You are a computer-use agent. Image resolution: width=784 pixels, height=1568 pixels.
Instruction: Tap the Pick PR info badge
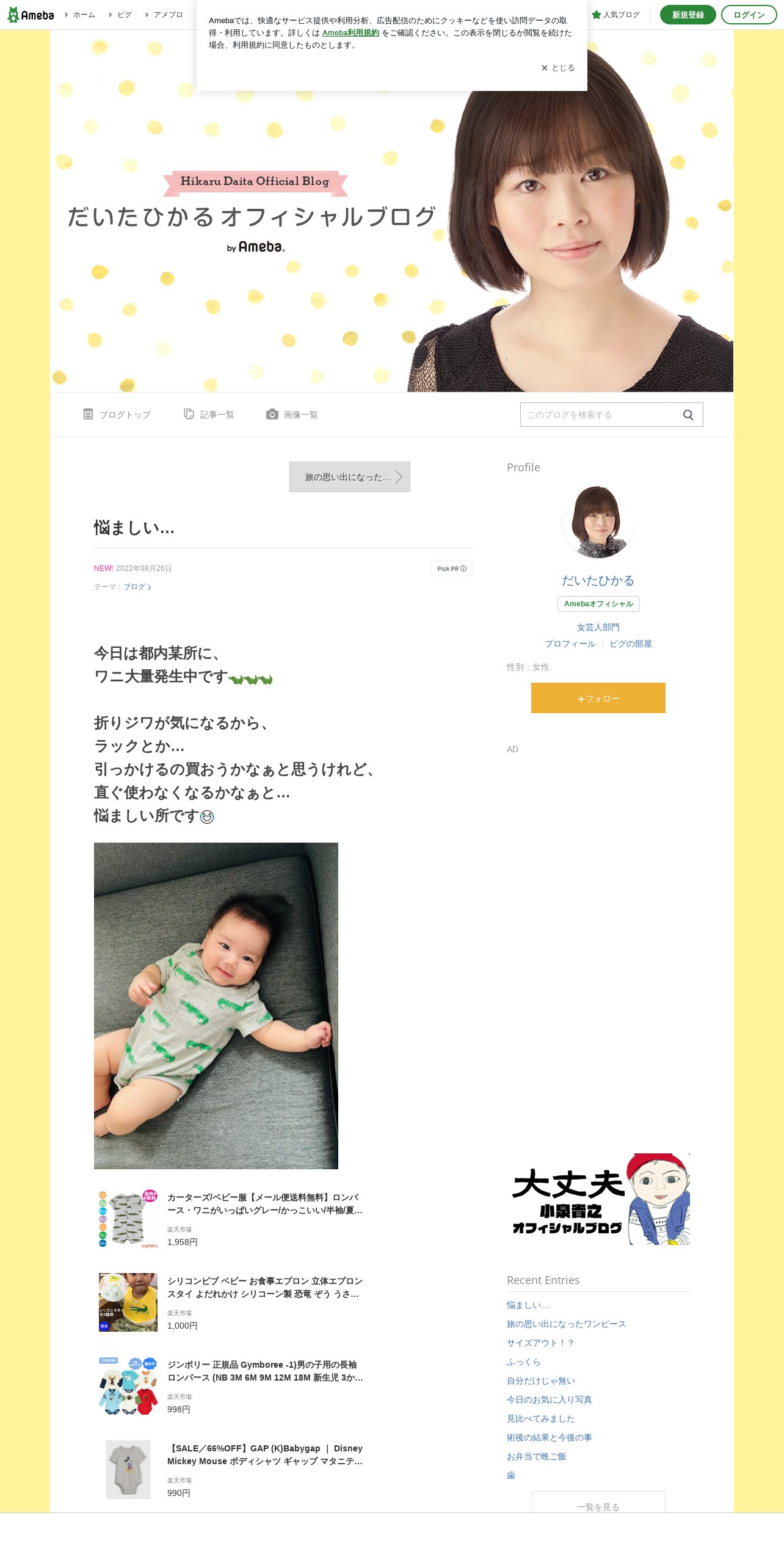[x=452, y=568]
